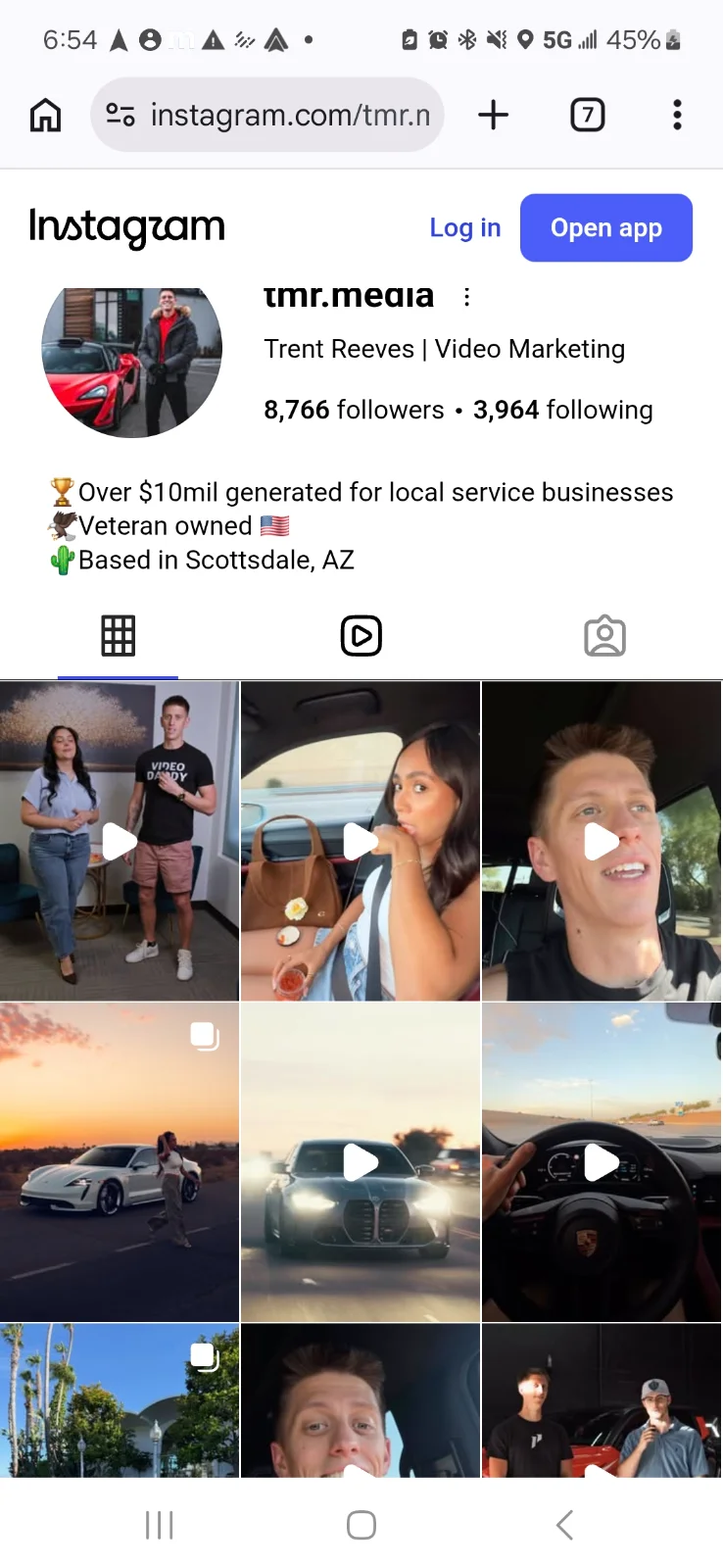Play the BMW headlights reel
This screenshot has height=1568, width=723.
pyautogui.click(x=361, y=1162)
